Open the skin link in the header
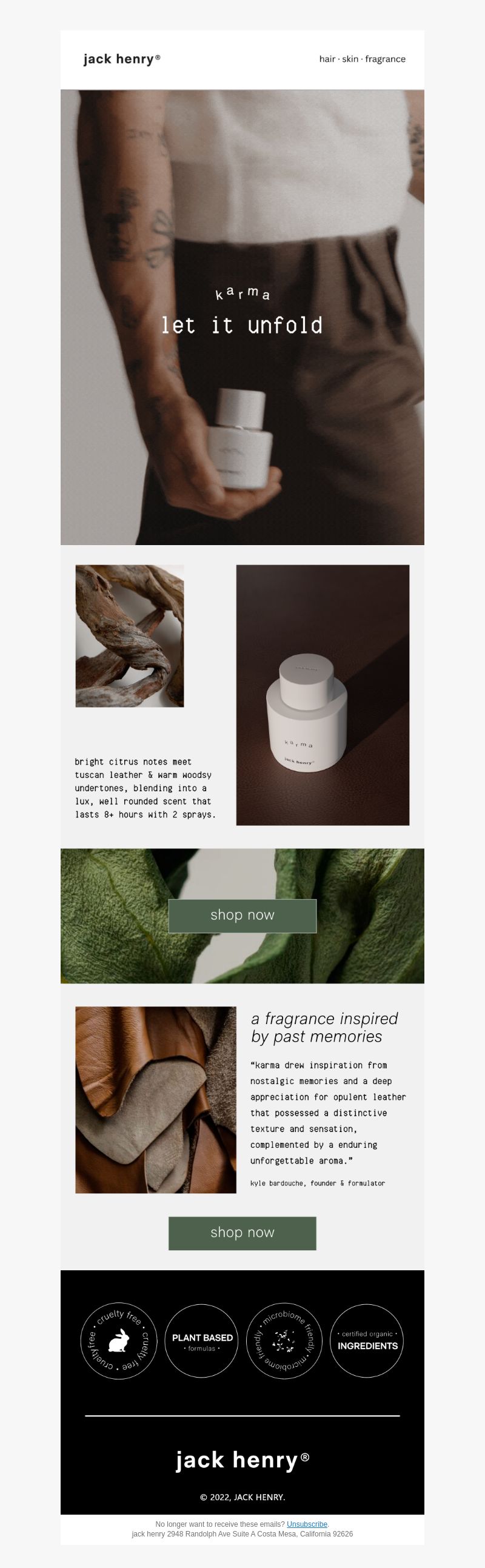Image resolution: width=485 pixels, height=1568 pixels. 350,59
